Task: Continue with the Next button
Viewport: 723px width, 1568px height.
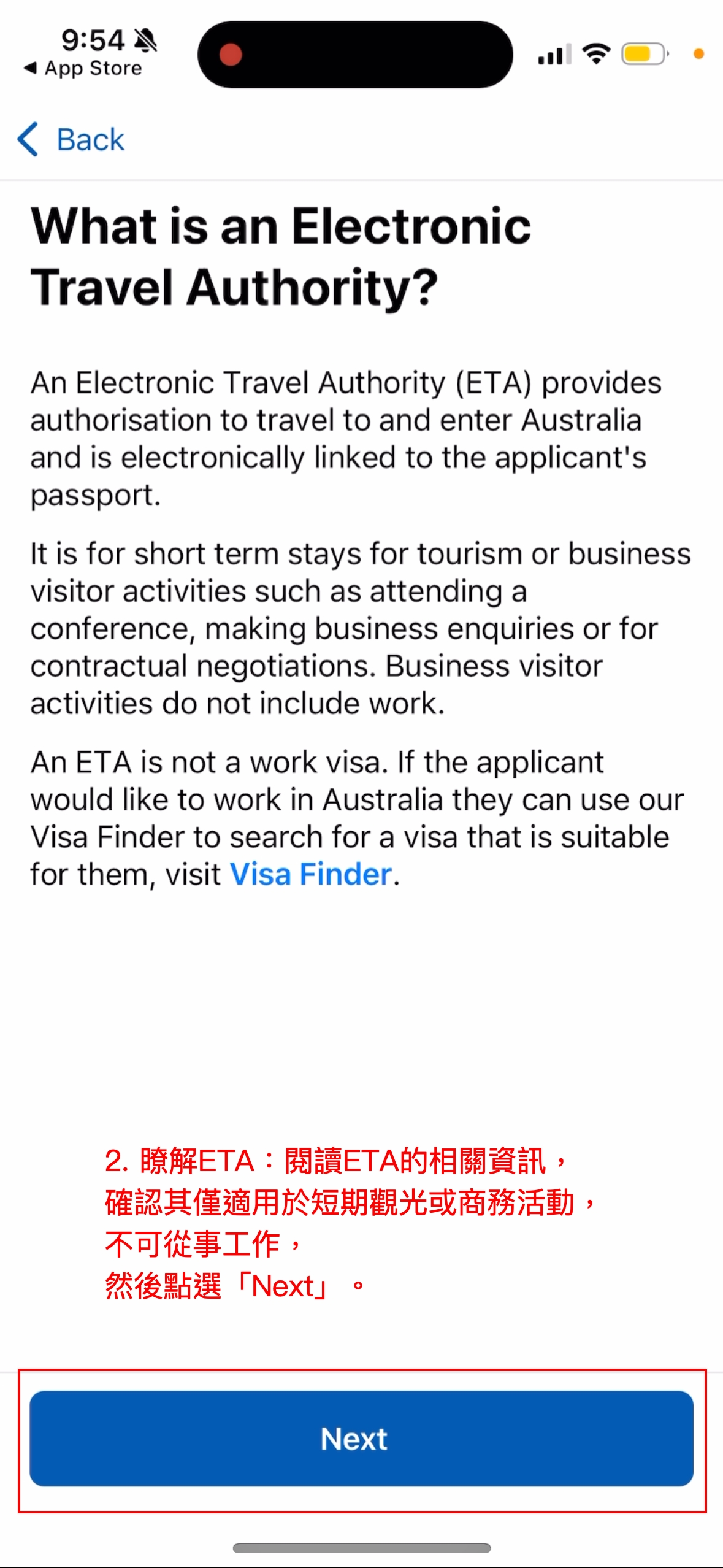Action: point(361,1439)
